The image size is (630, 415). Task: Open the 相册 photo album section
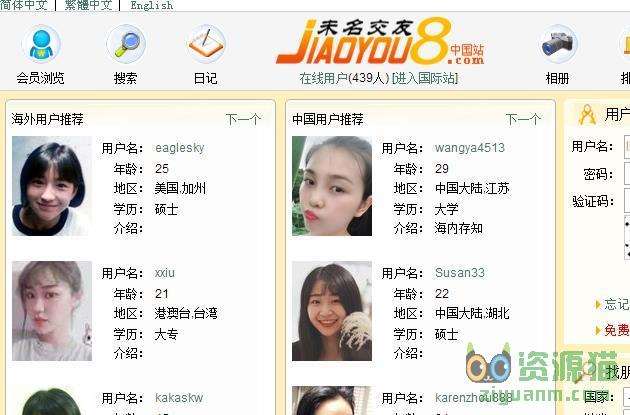pos(557,55)
